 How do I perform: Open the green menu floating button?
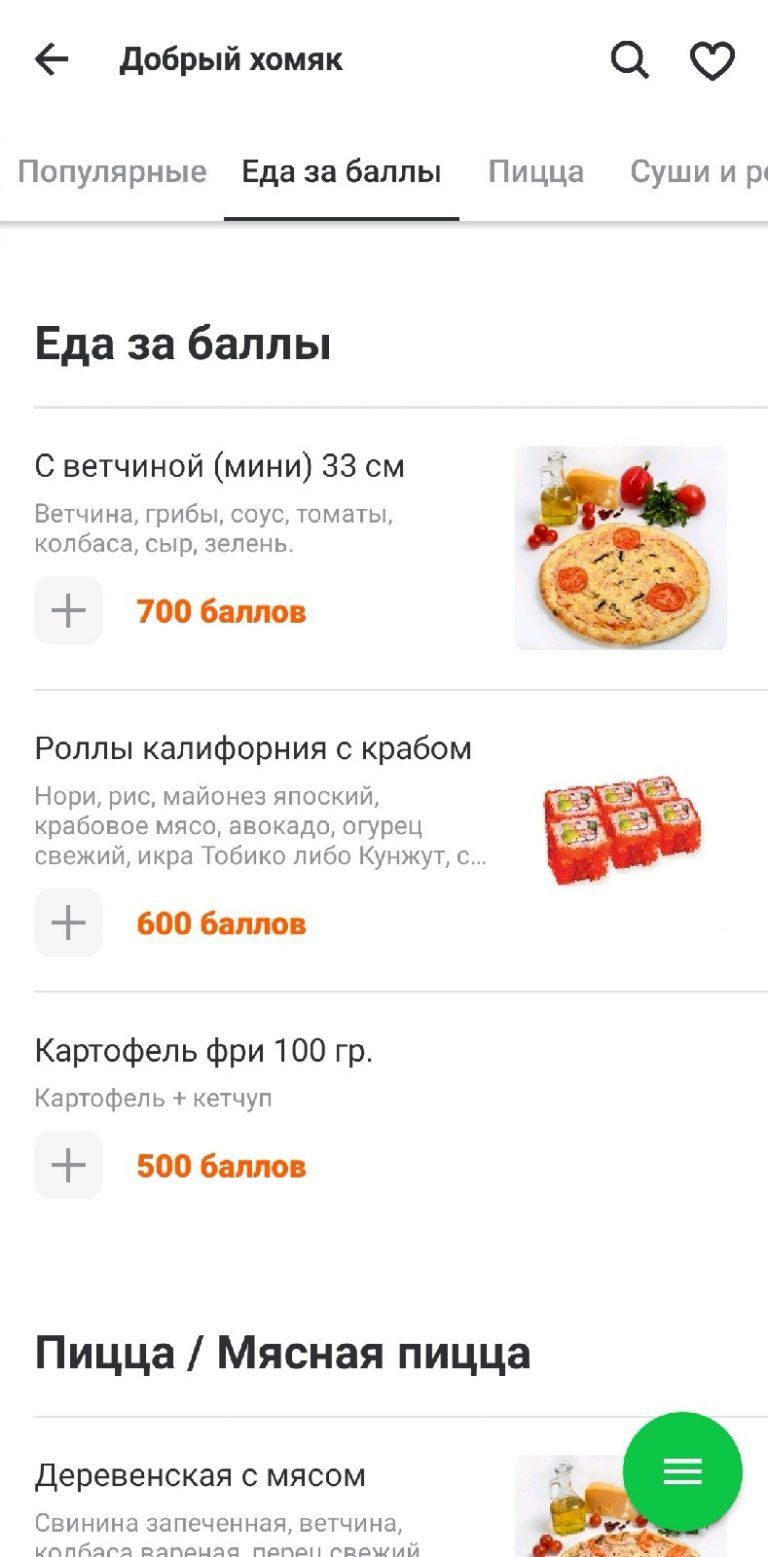[x=681, y=1472]
